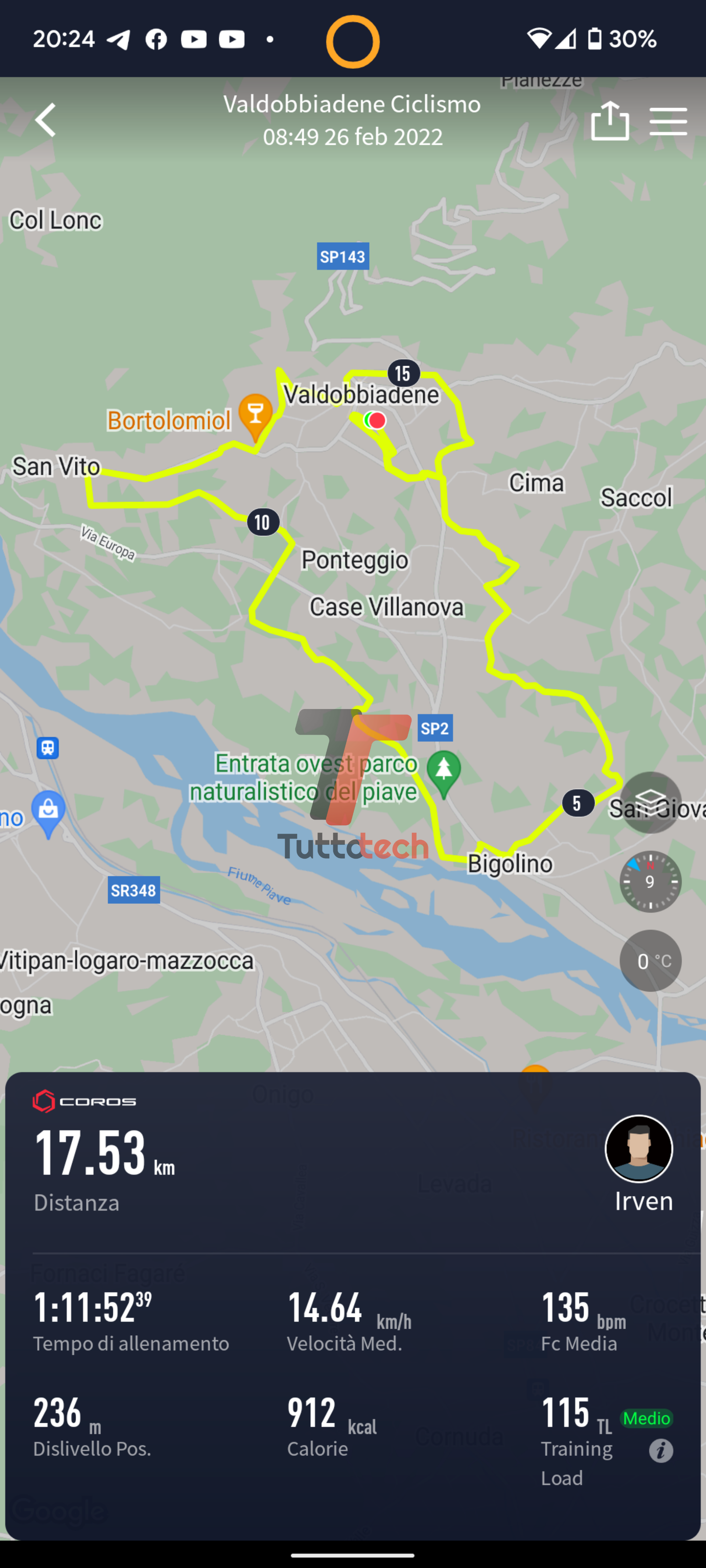Go back from the activity map

pyautogui.click(x=46, y=119)
